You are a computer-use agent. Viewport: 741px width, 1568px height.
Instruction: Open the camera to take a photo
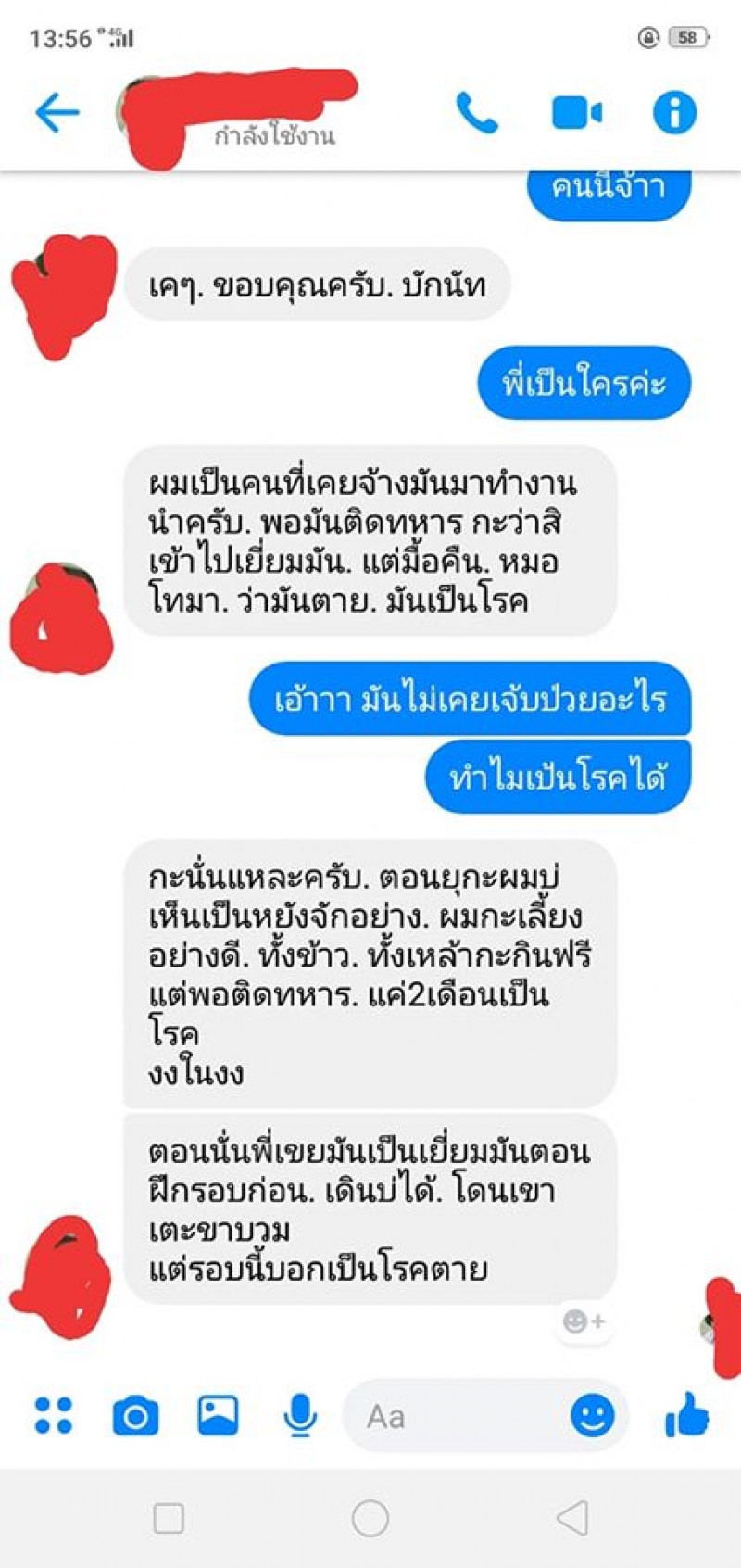tap(135, 1416)
